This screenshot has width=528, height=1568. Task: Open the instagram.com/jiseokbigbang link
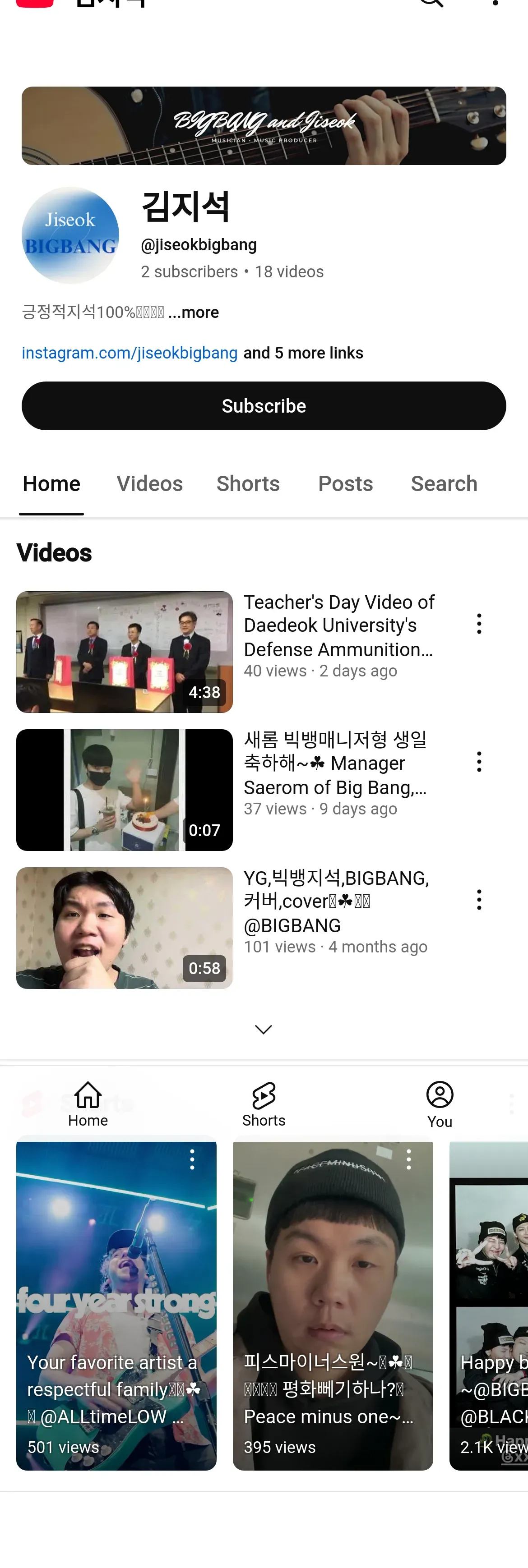point(130,353)
